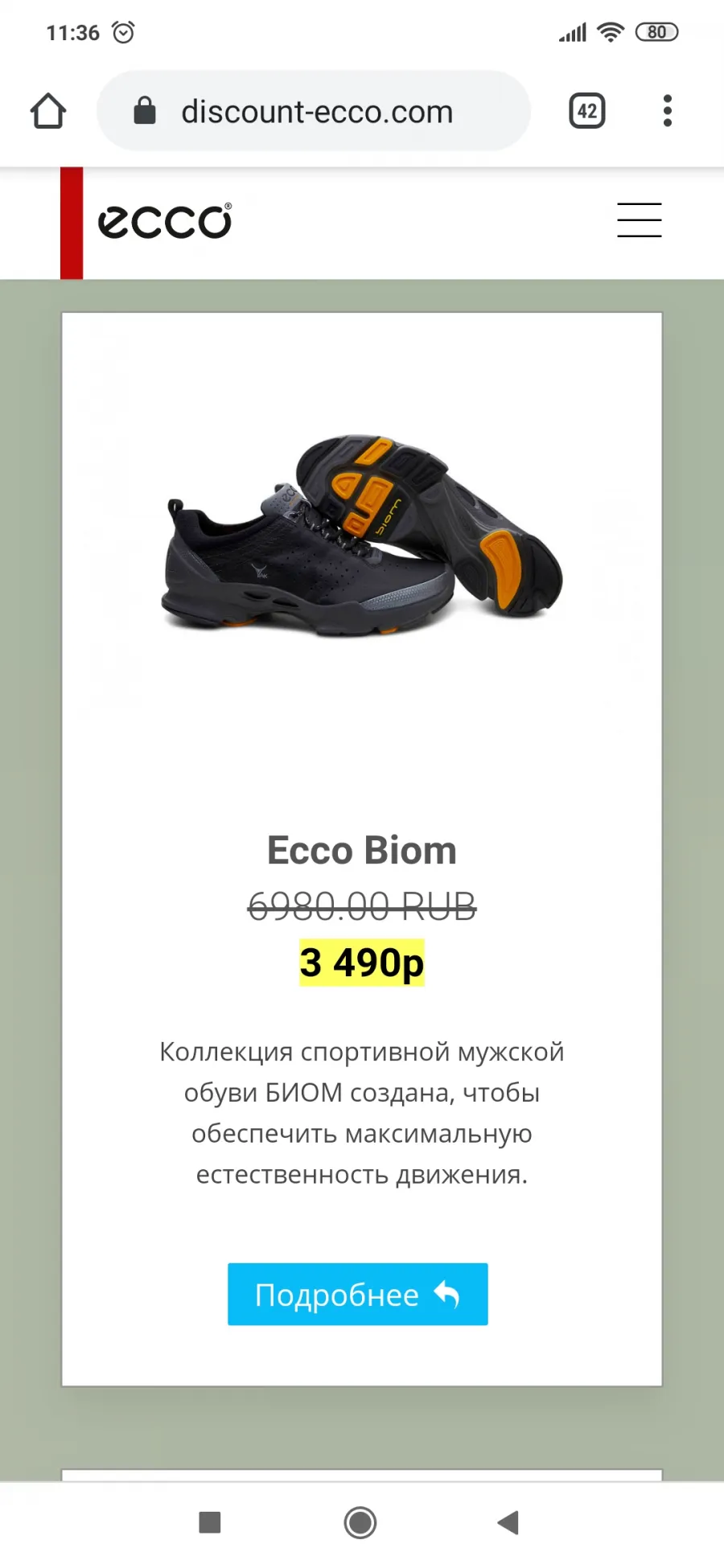Image resolution: width=724 pixels, height=1568 pixels.
Task: Open the Ecco Biom shoe image
Action: click(362, 536)
